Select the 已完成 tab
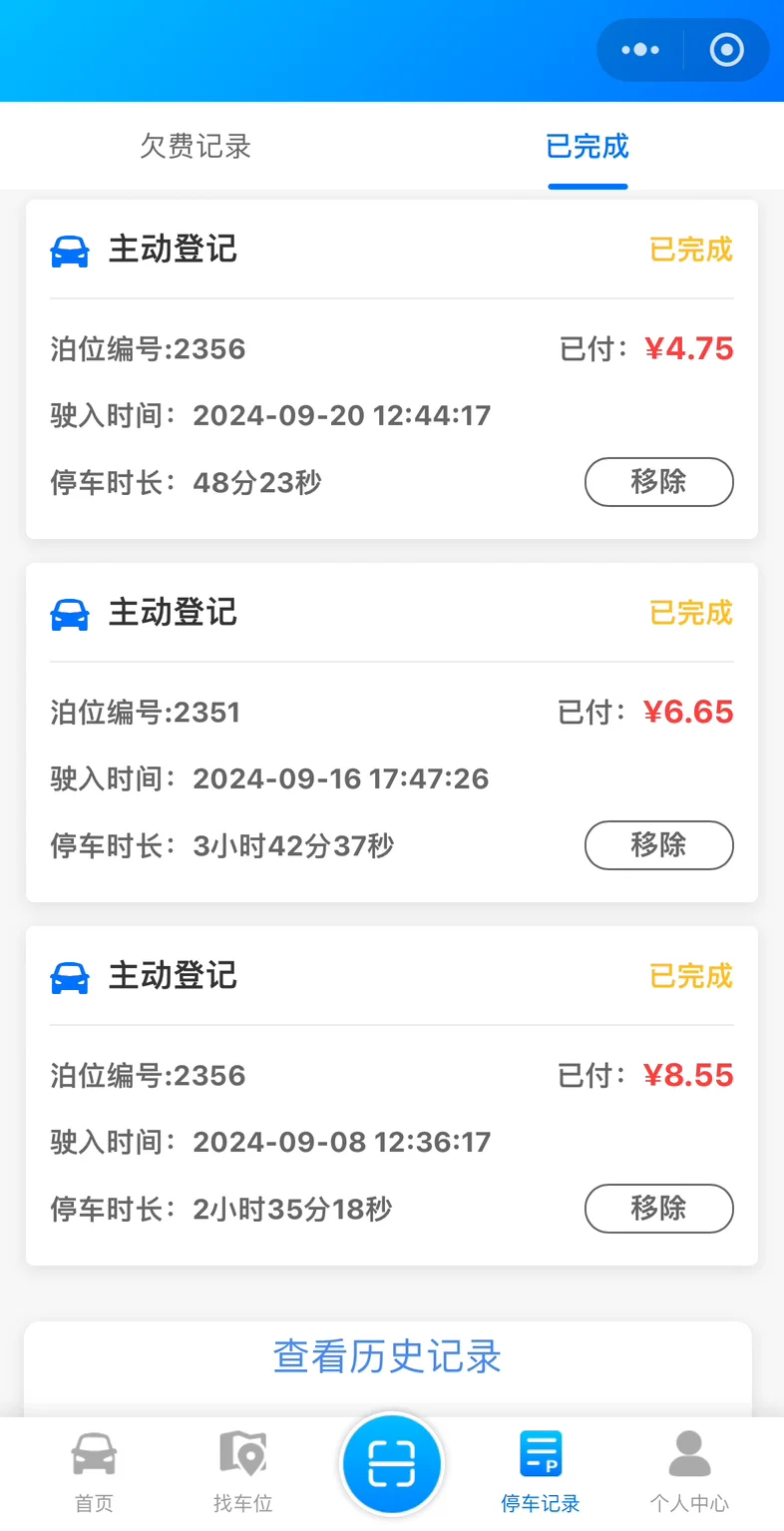Screen dimensions: 784x1531 coord(588,147)
